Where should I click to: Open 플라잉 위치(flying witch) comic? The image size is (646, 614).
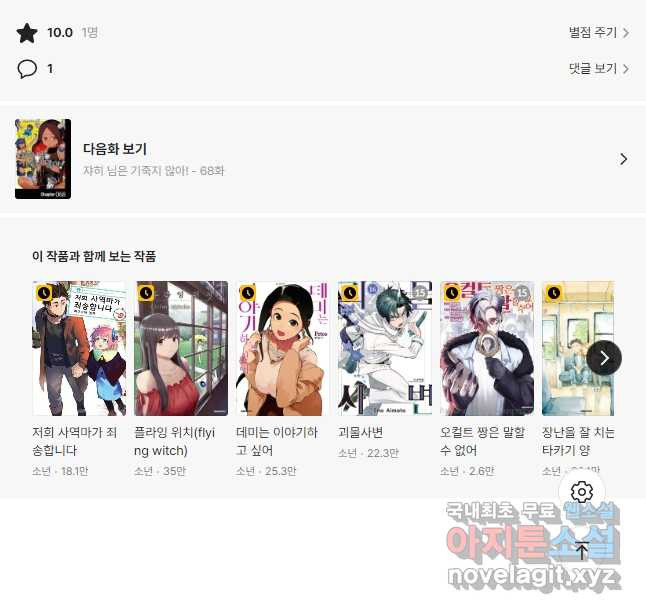coord(180,349)
